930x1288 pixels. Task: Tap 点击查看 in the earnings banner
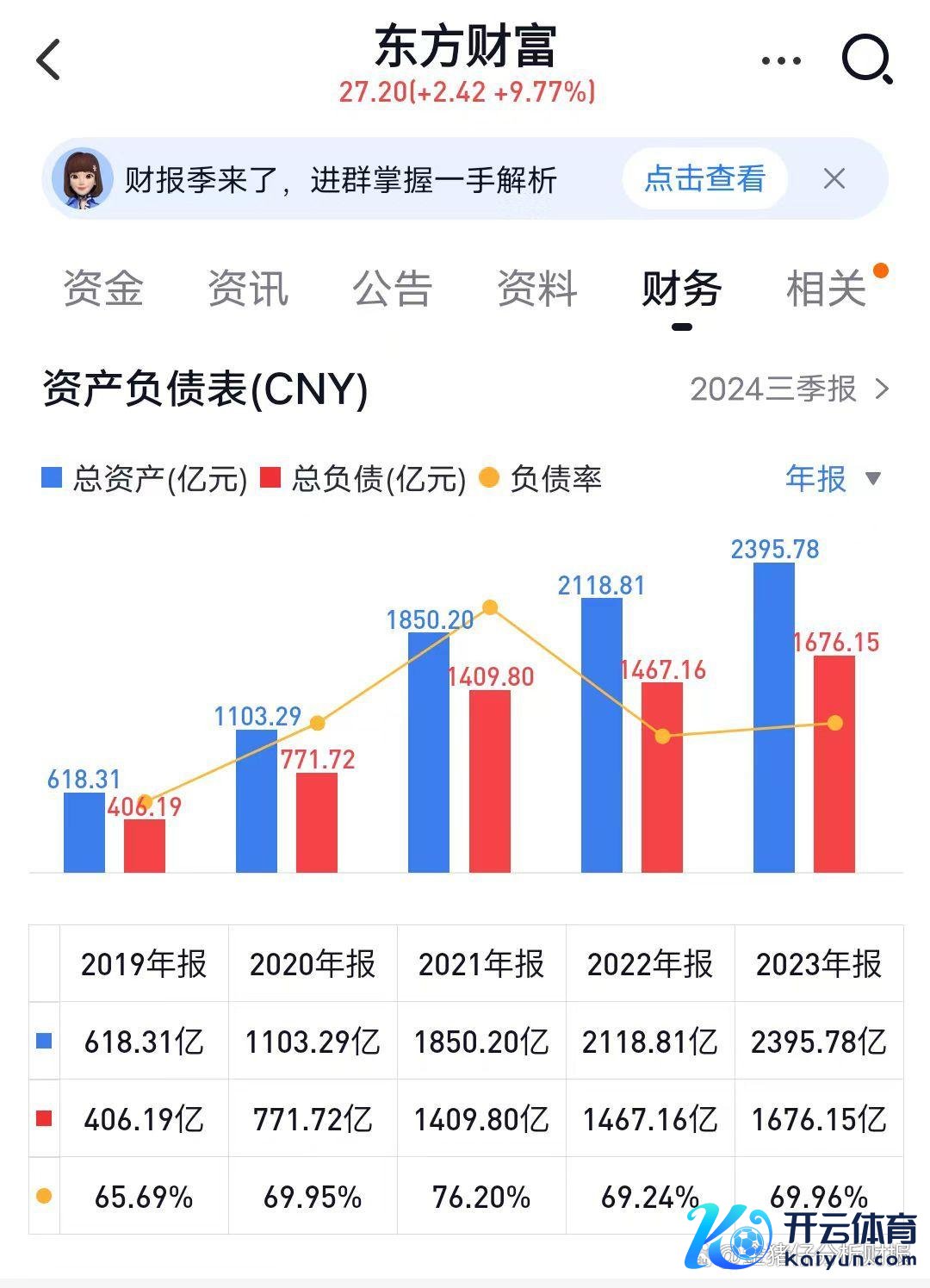click(x=704, y=179)
